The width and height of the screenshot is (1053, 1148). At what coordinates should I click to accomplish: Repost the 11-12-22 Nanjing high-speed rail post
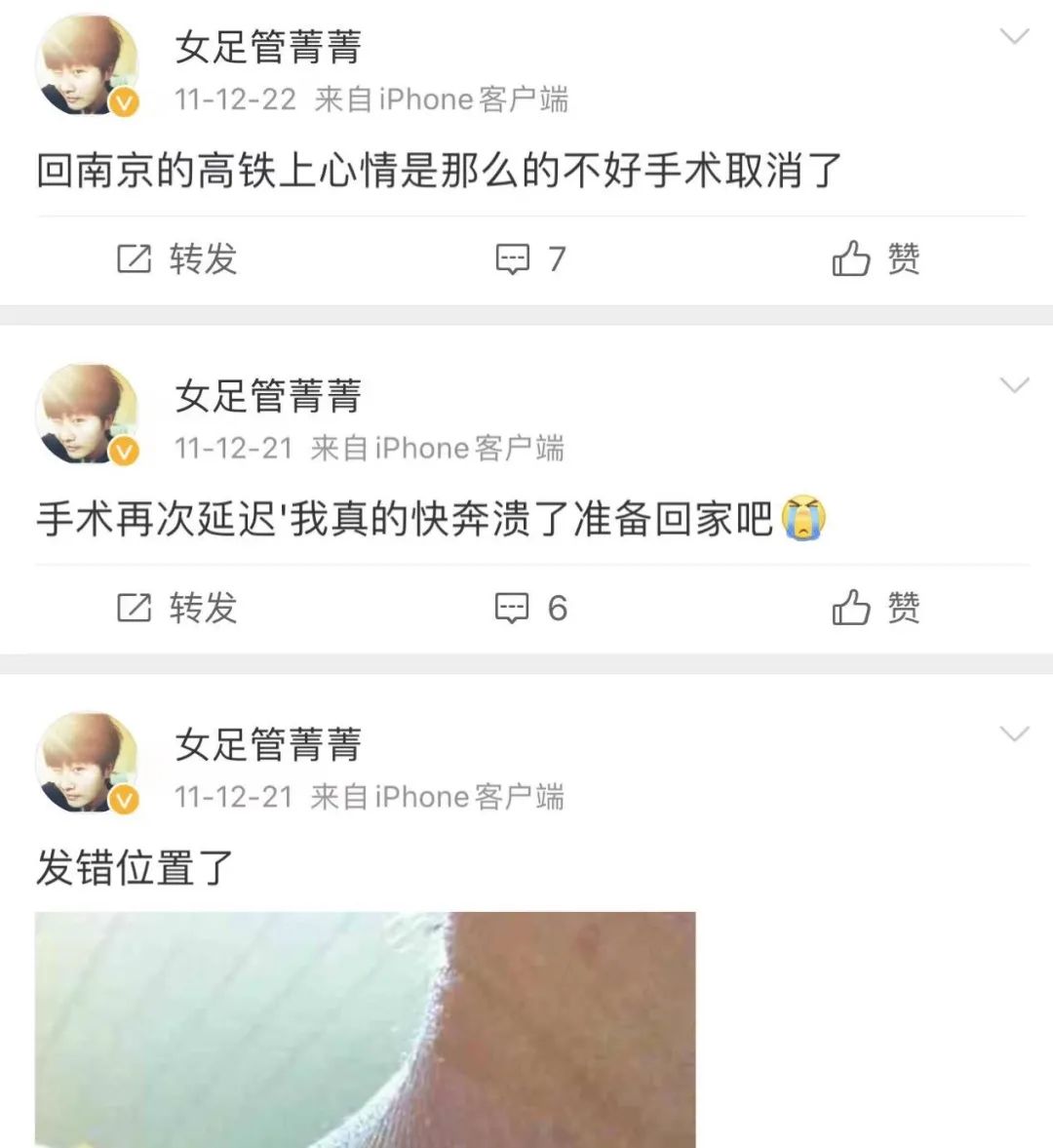[177, 259]
